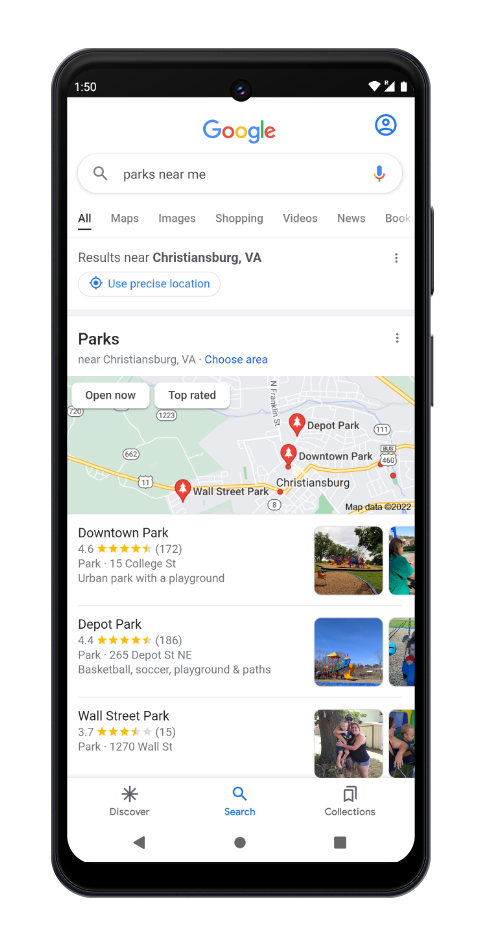
Task: Switch to the News tab
Action: 351,218
